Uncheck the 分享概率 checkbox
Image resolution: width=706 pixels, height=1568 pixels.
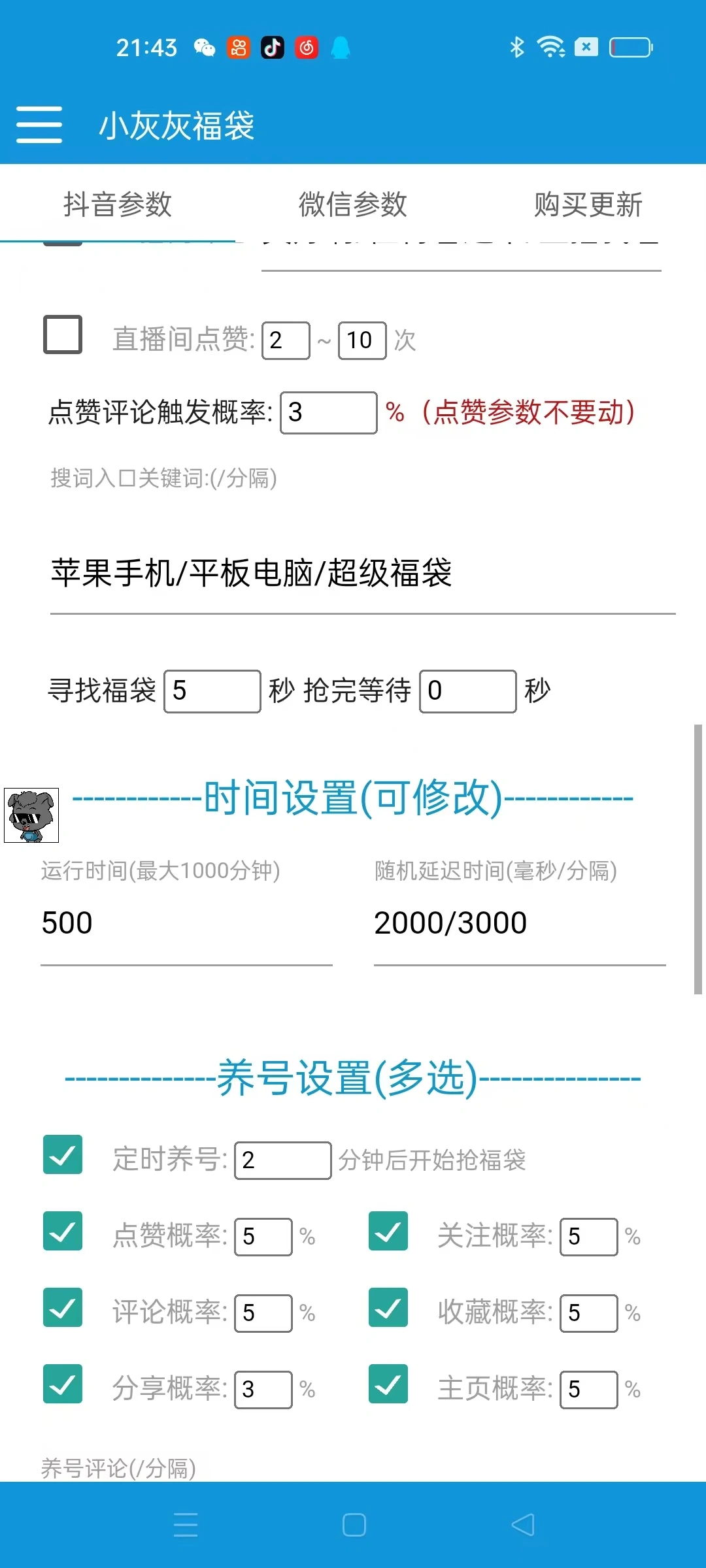(x=63, y=1384)
